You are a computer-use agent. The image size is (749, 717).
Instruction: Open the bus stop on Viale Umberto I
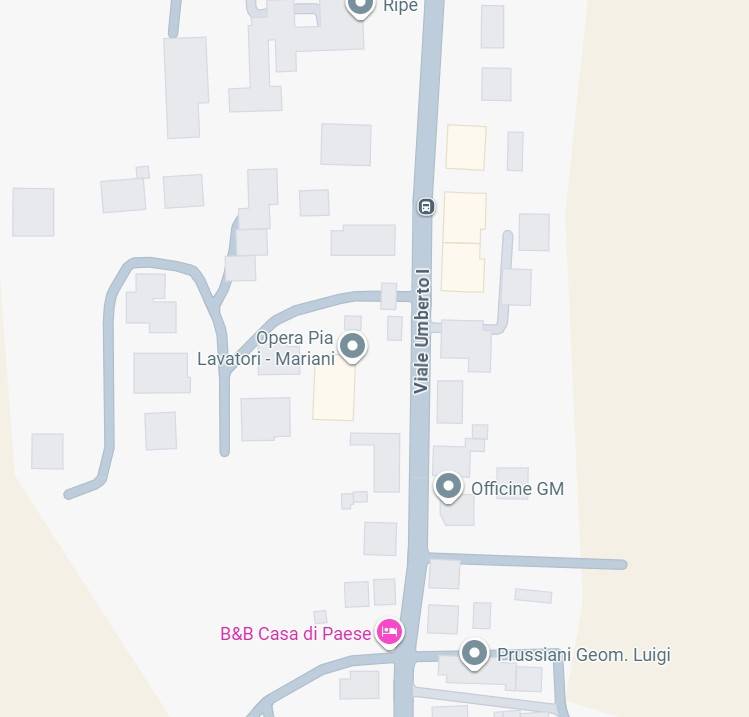coord(426,206)
